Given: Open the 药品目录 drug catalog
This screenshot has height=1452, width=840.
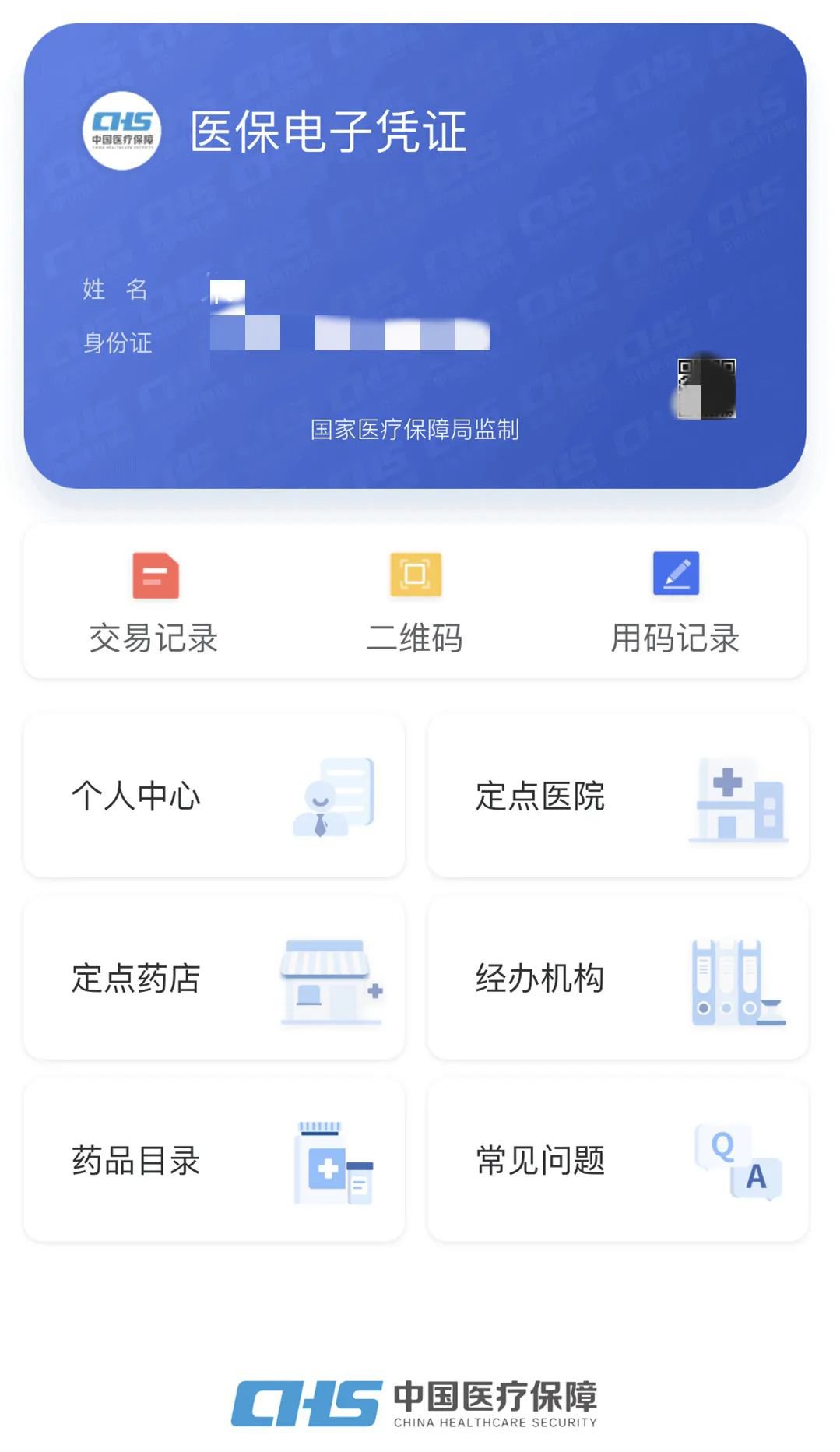Looking at the screenshot, I should pyautogui.click(x=214, y=1160).
